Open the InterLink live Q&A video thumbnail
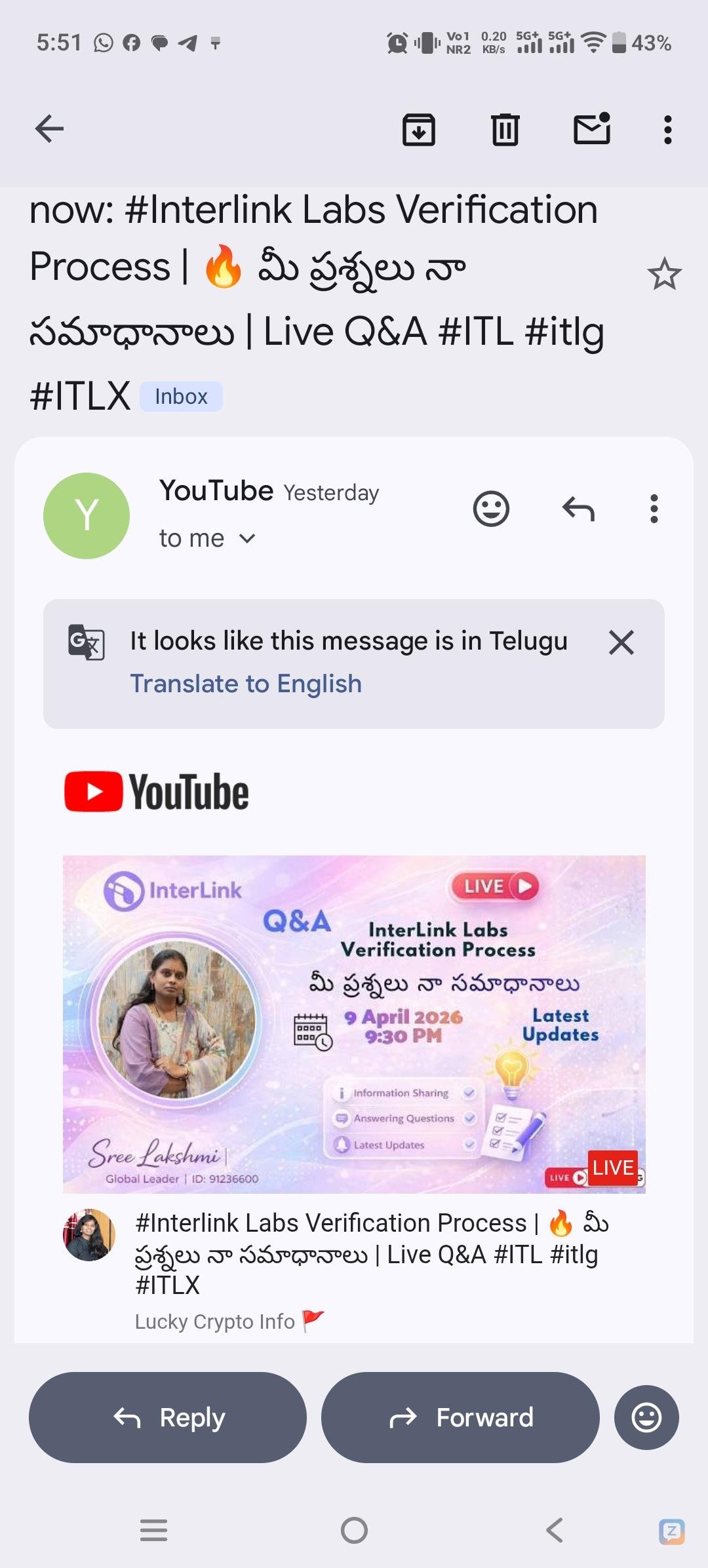 [x=354, y=1023]
